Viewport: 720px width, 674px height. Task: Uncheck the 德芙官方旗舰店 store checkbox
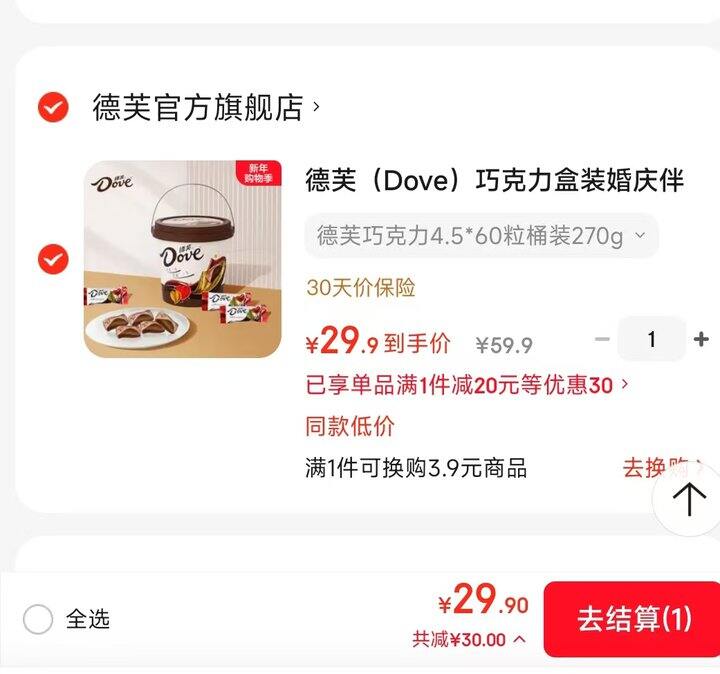click(x=53, y=107)
